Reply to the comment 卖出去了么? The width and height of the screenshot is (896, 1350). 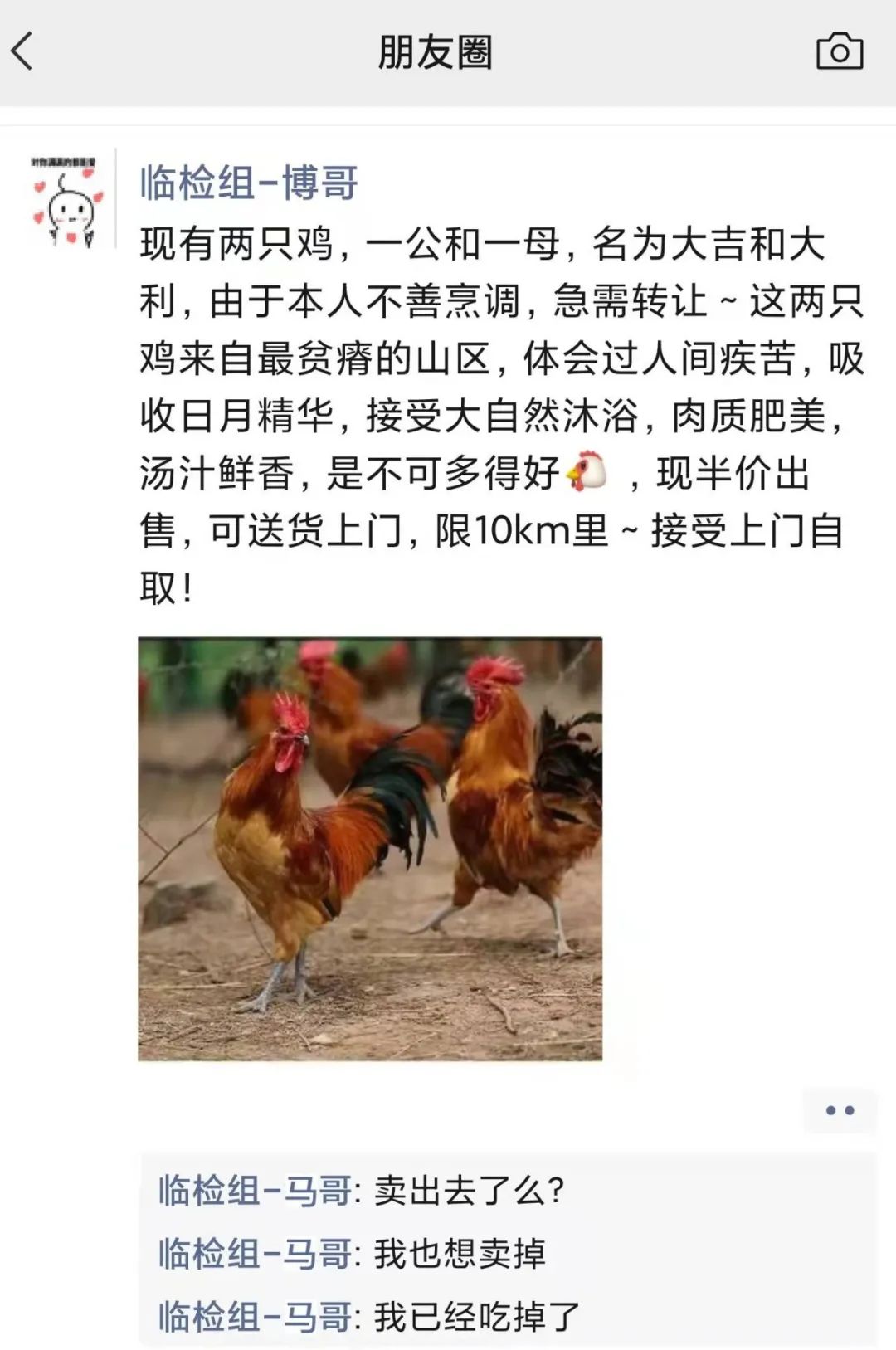coord(468,1191)
